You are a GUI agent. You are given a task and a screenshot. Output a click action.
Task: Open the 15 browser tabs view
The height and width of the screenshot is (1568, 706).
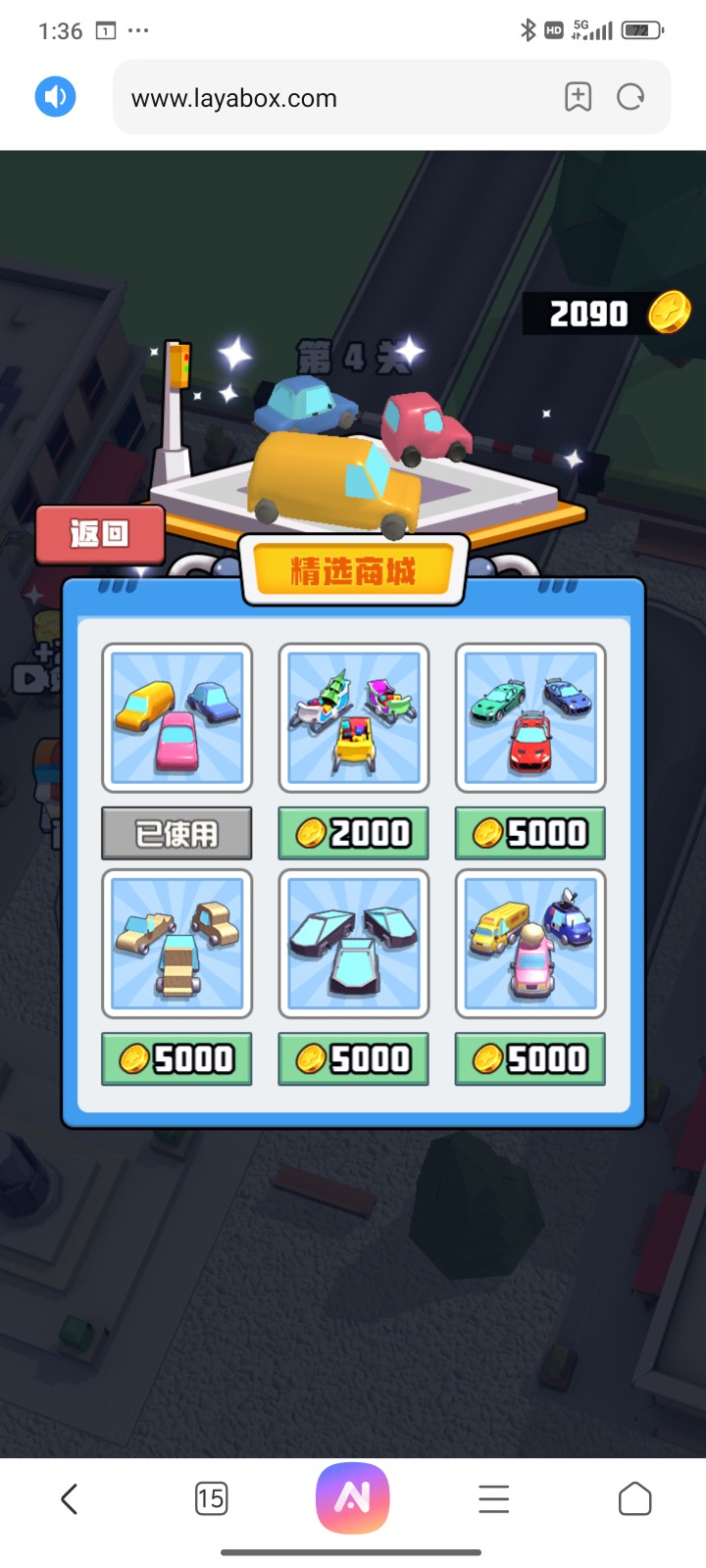point(211,1498)
